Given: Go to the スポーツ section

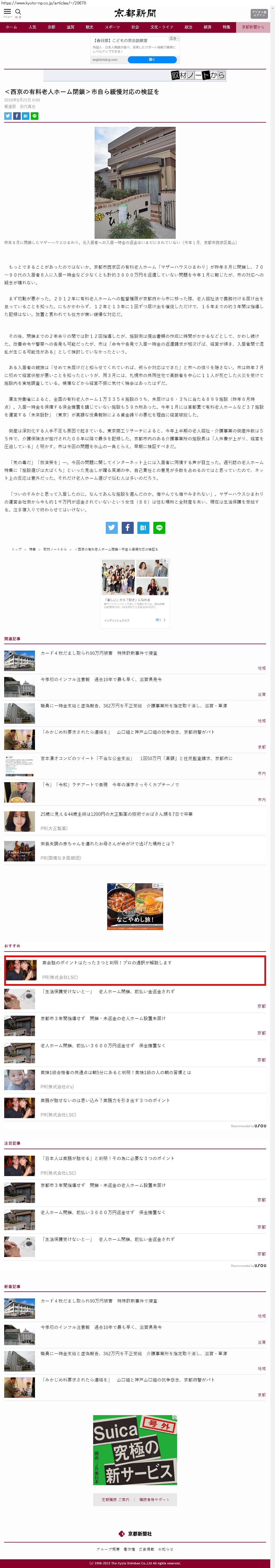Looking at the screenshot, I should coord(112,27).
